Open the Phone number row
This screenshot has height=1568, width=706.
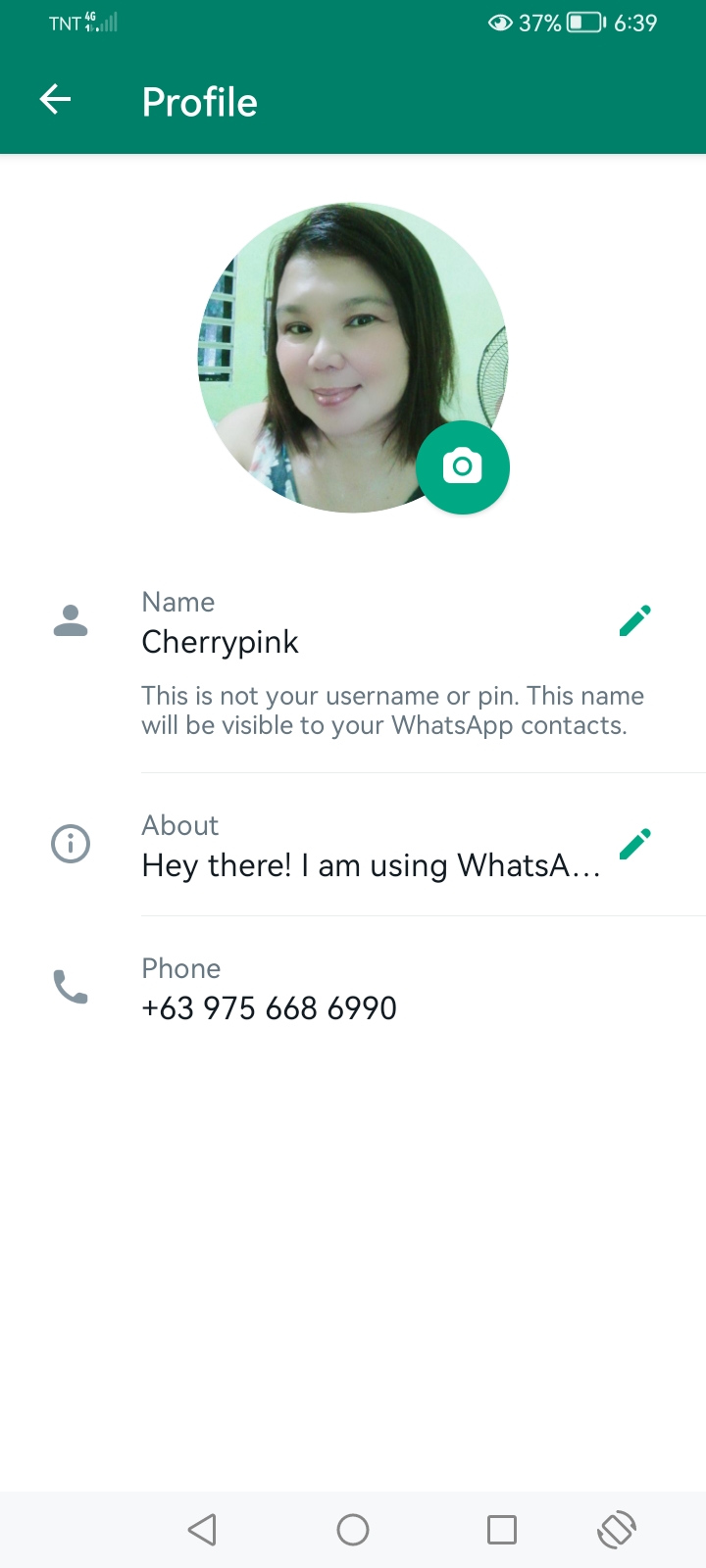(x=353, y=988)
